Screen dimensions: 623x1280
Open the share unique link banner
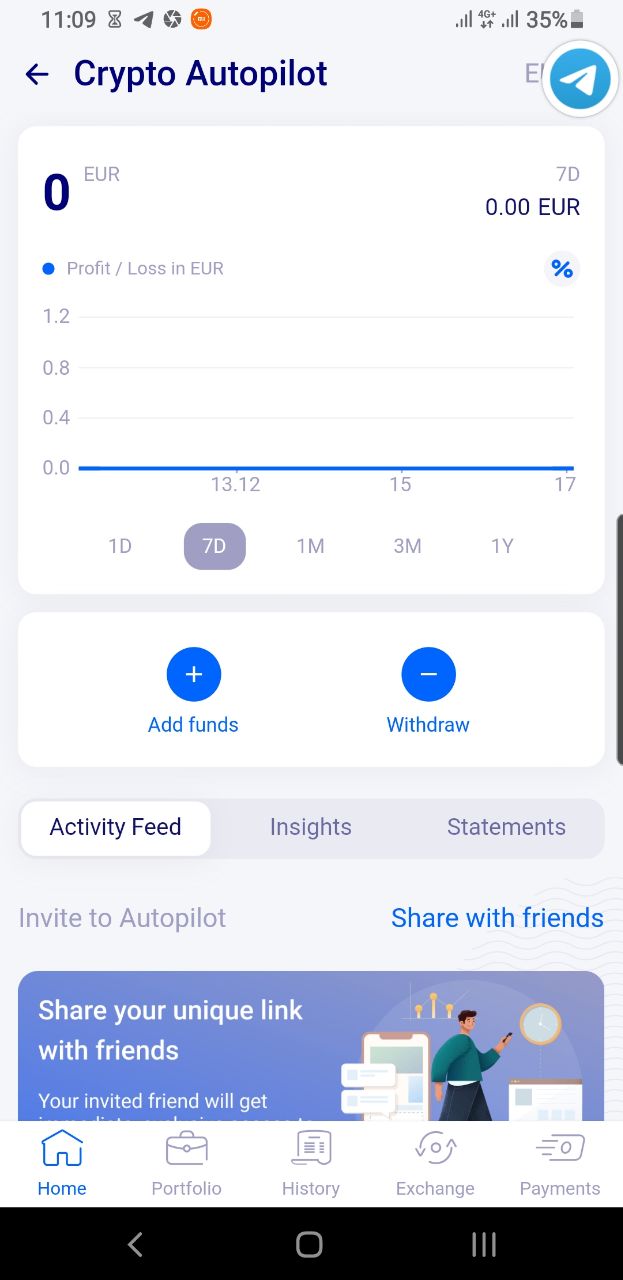311,1046
